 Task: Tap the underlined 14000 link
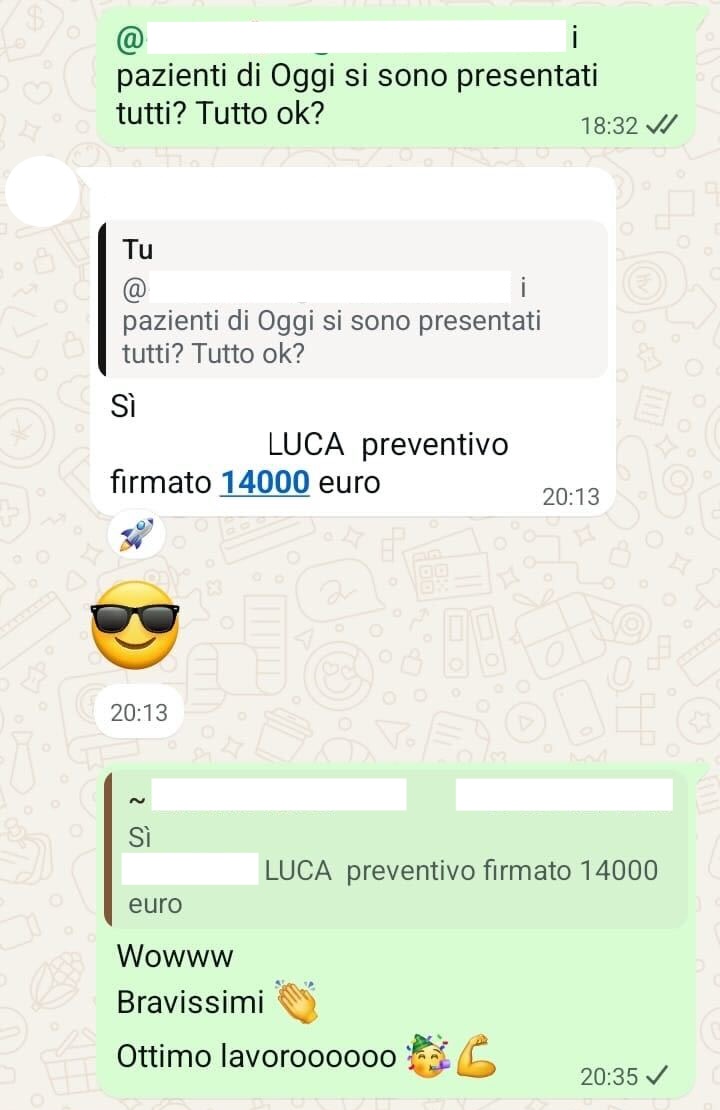coord(264,483)
